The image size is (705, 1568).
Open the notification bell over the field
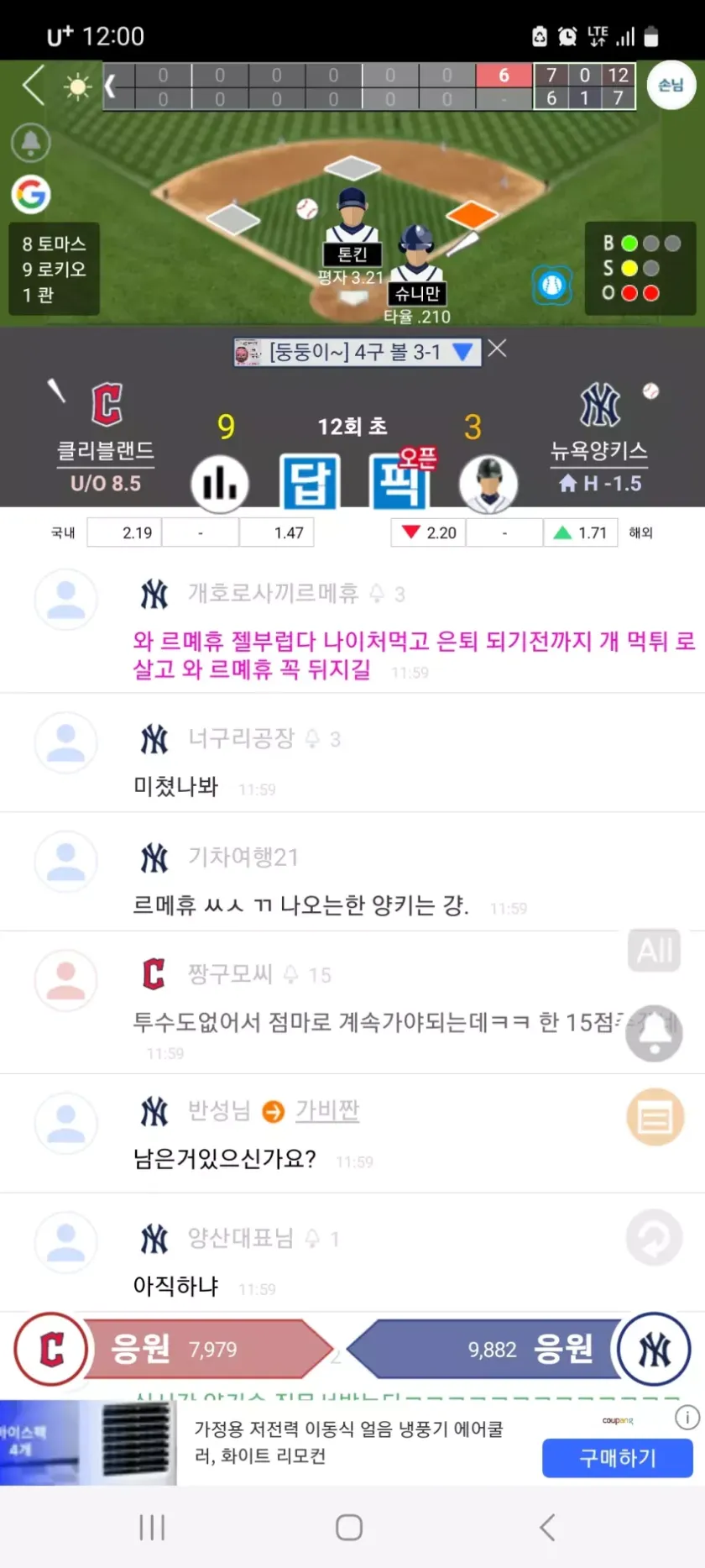[31, 143]
